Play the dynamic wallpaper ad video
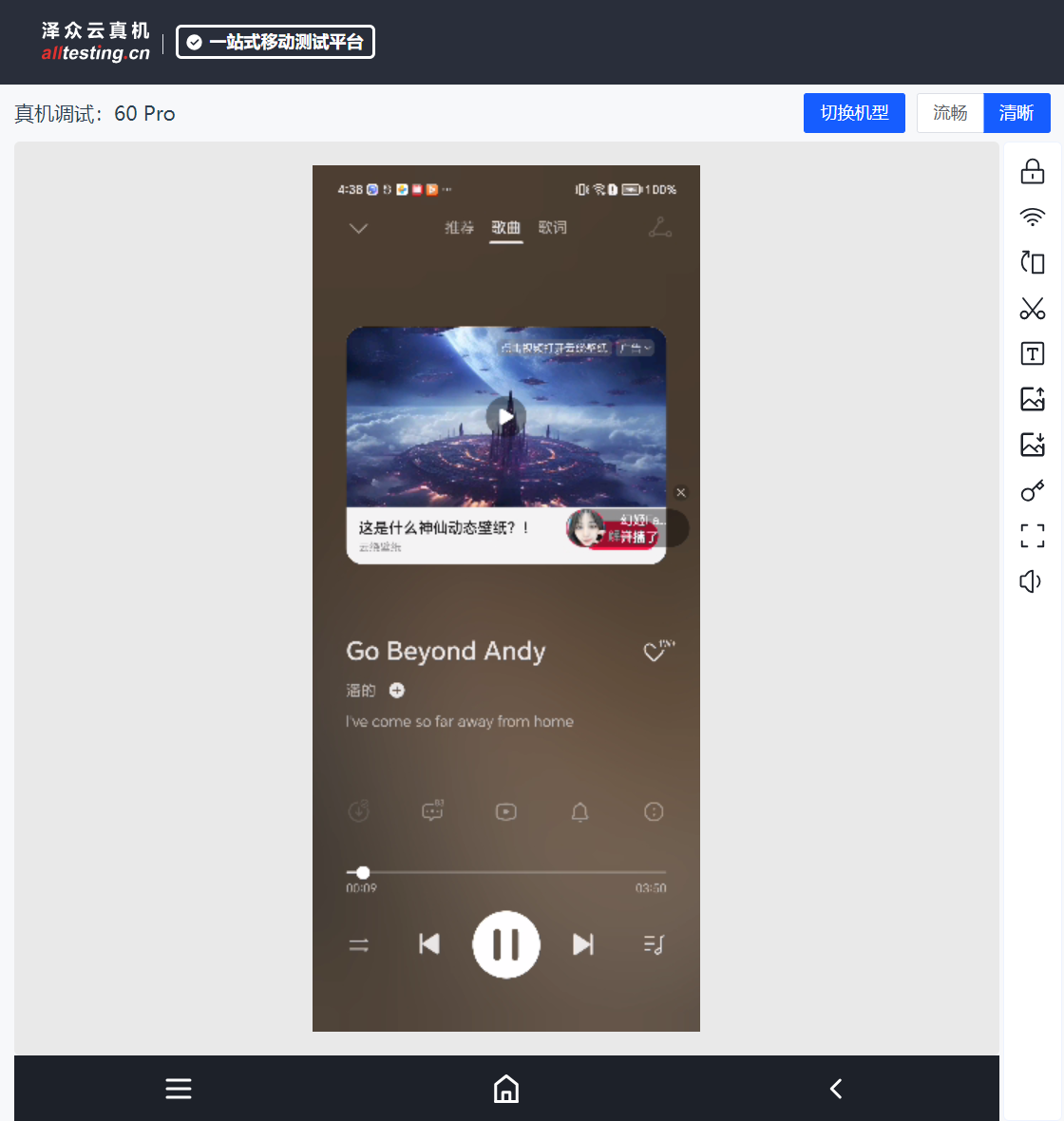 tap(505, 416)
